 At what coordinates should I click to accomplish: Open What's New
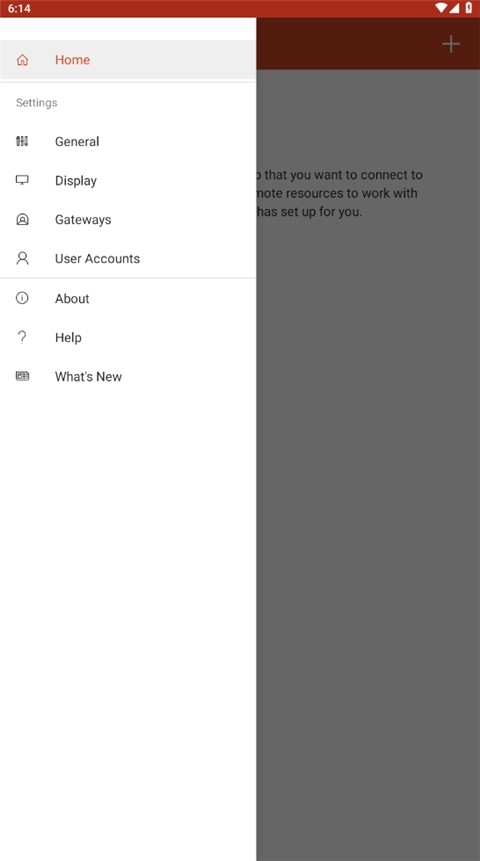click(128, 377)
